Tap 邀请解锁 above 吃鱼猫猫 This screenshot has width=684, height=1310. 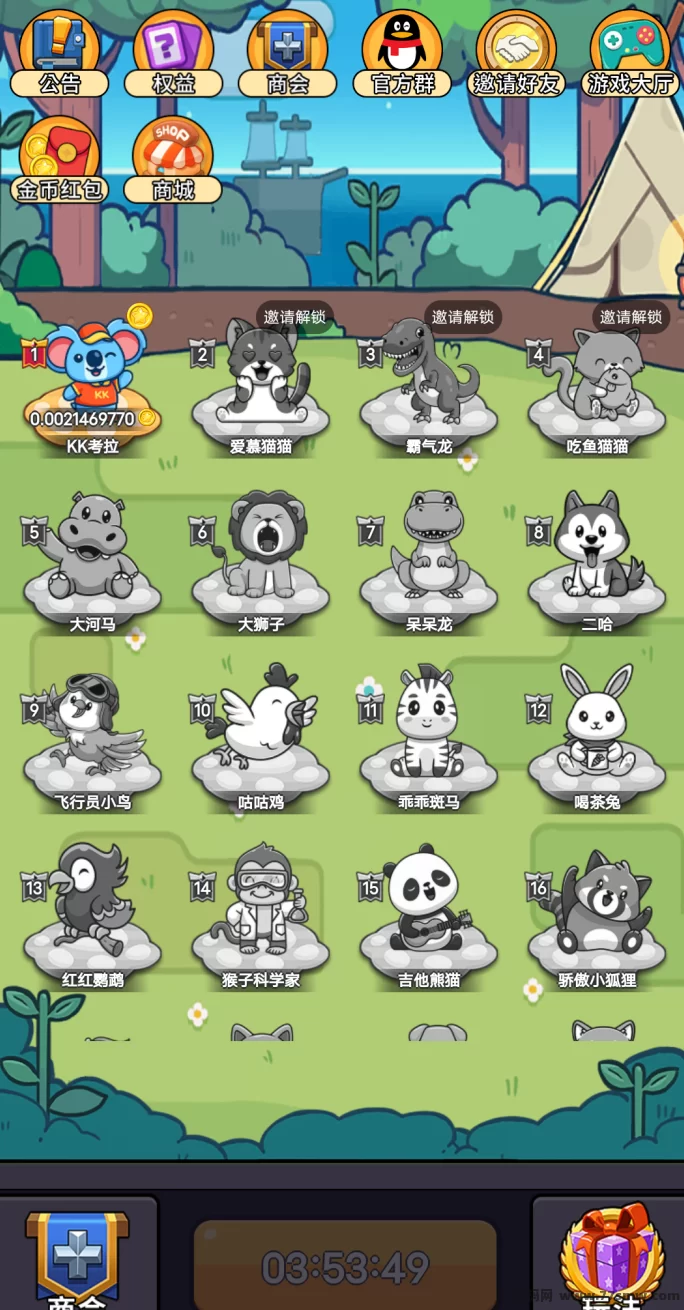(631, 317)
